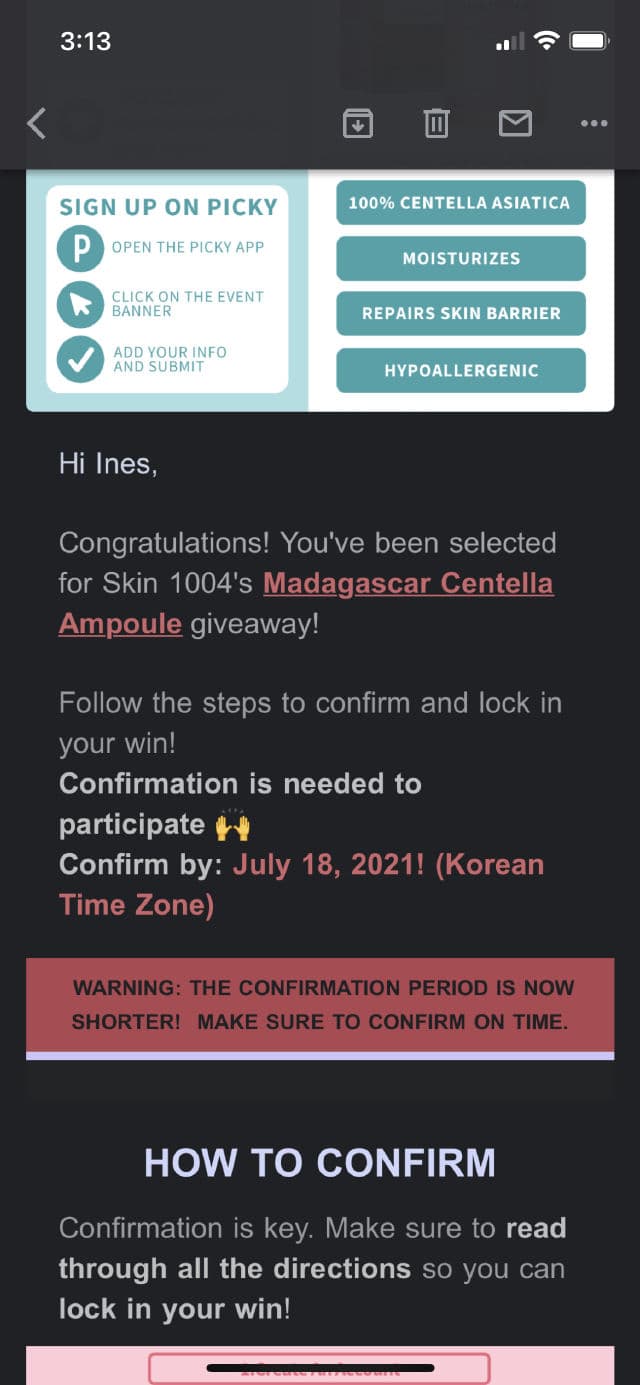The width and height of the screenshot is (640, 1385).
Task: Open the three-dot overflow menu
Action: [x=594, y=124]
